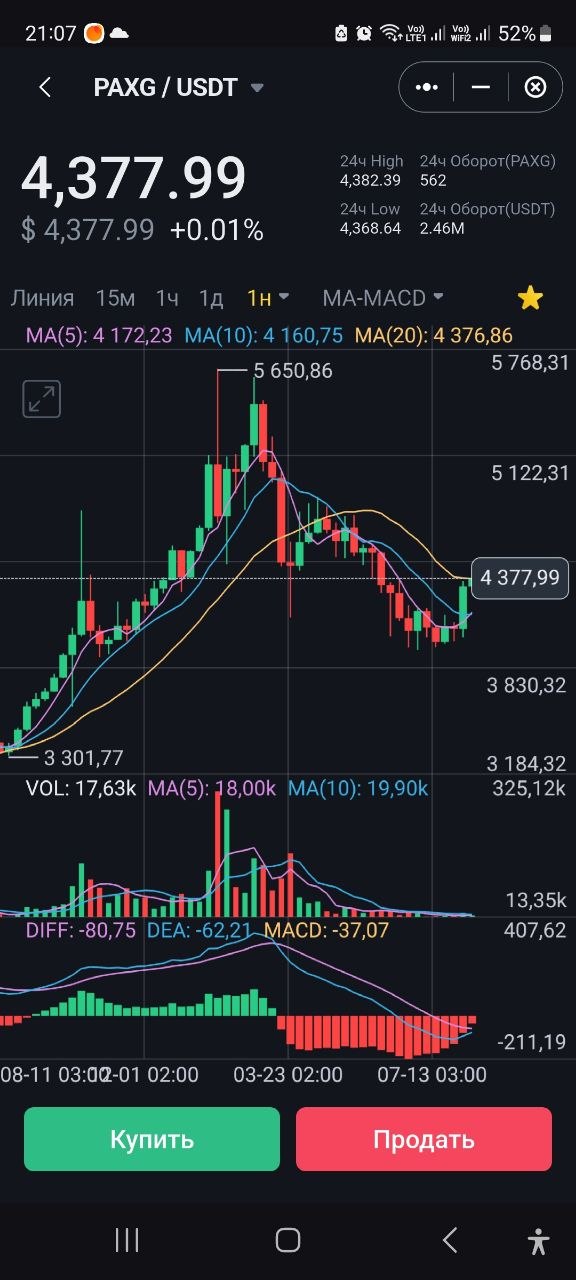Expand the 1н timeframe dropdown

269,298
